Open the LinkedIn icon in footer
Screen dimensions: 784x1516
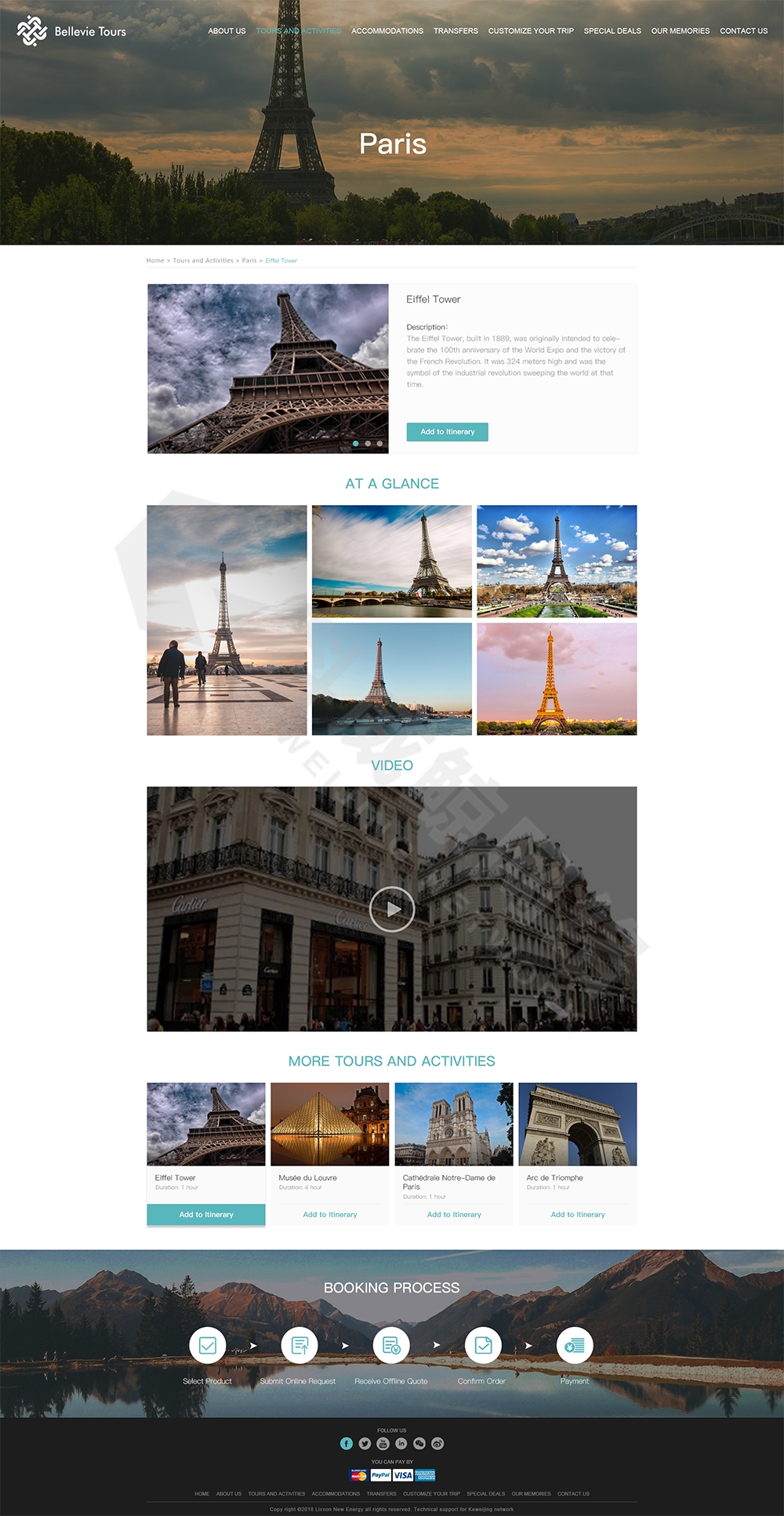(x=401, y=1444)
